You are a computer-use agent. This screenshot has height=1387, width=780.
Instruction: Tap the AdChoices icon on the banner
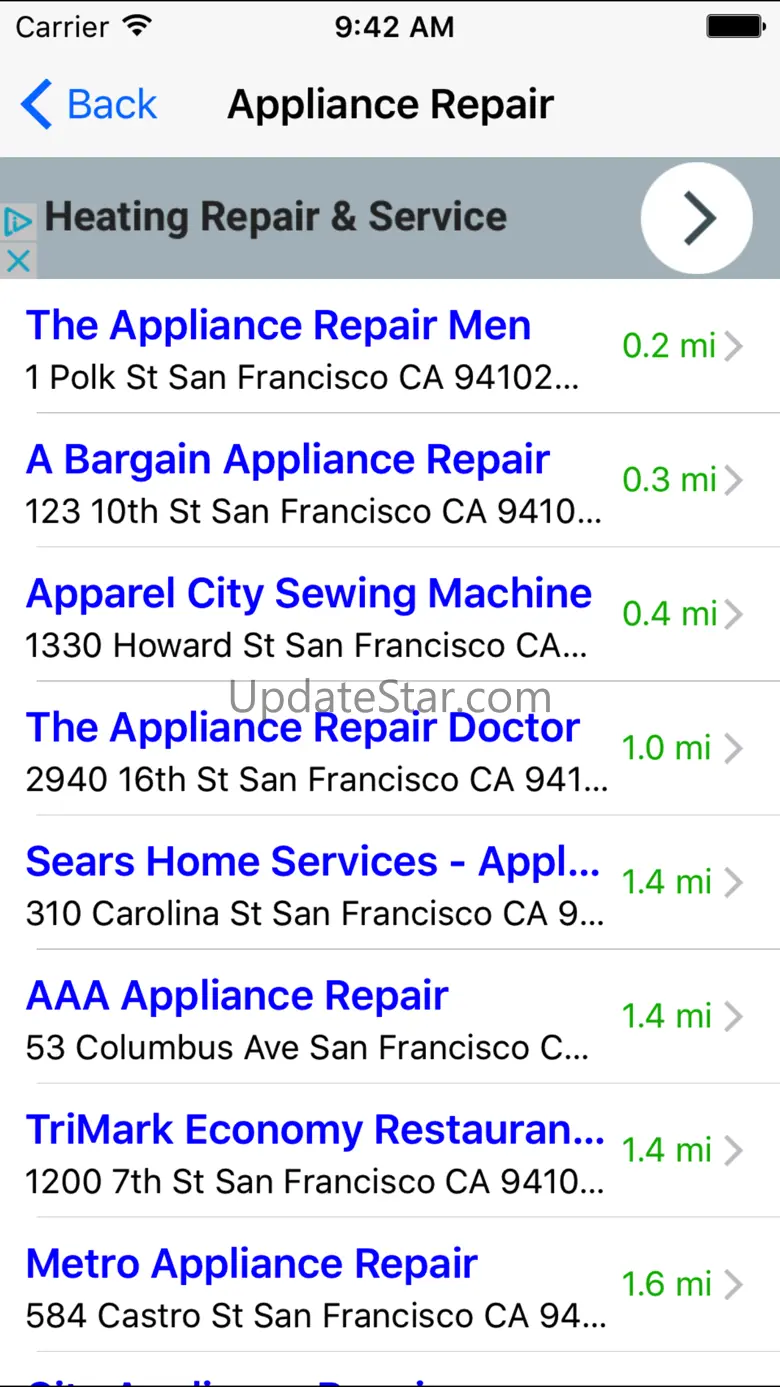[18, 221]
